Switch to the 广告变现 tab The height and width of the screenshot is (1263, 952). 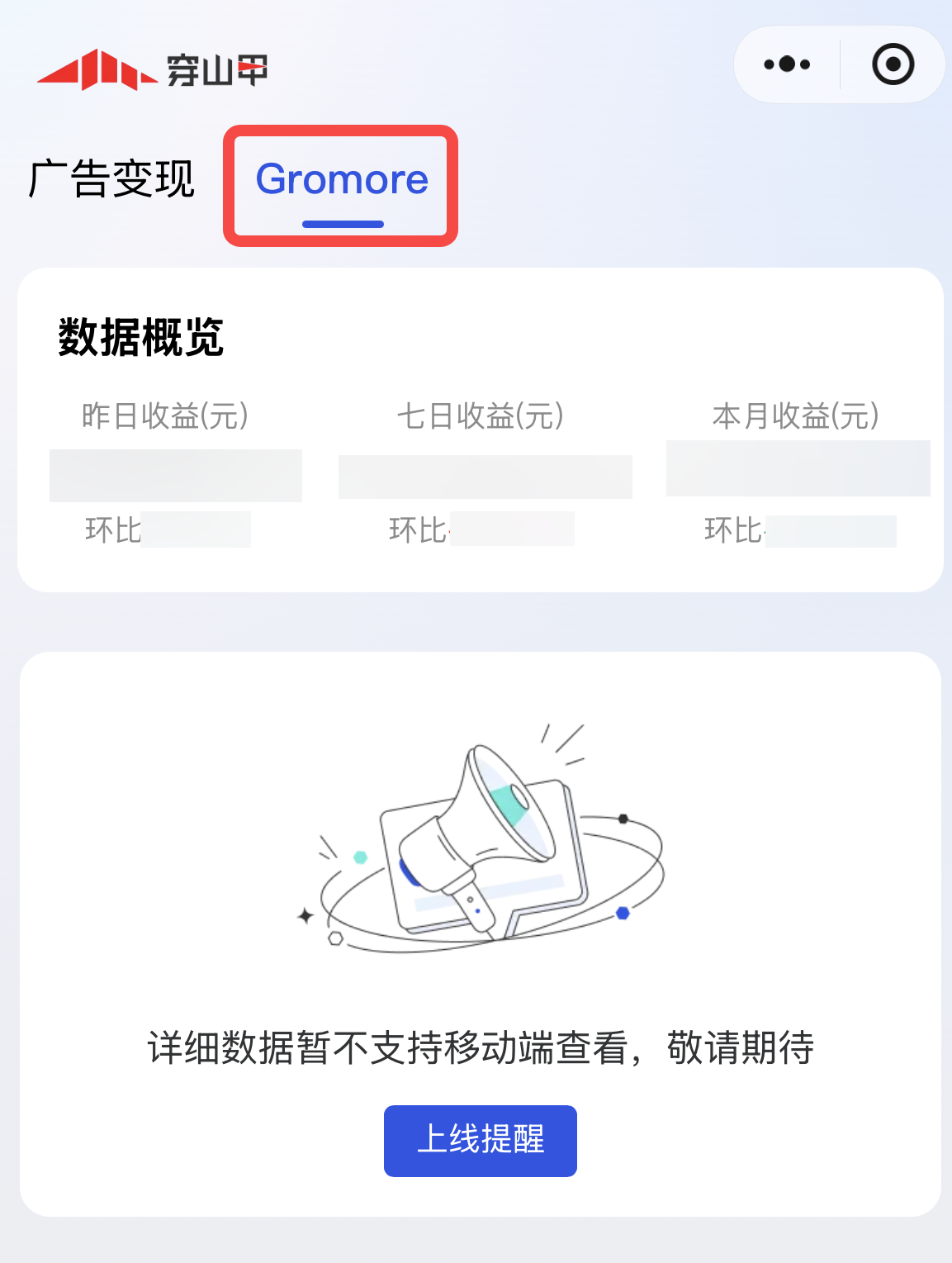(x=112, y=179)
